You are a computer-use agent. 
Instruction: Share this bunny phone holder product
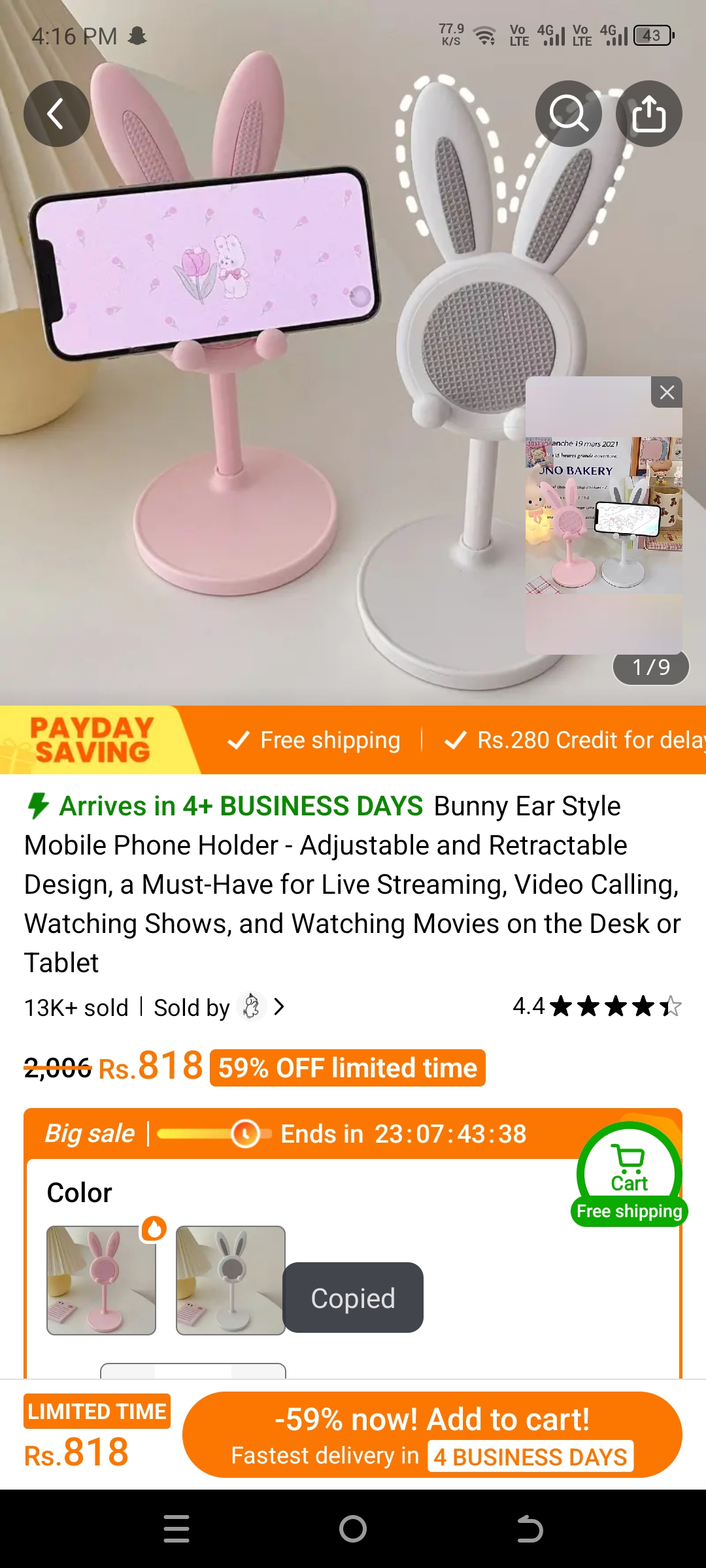click(x=648, y=114)
